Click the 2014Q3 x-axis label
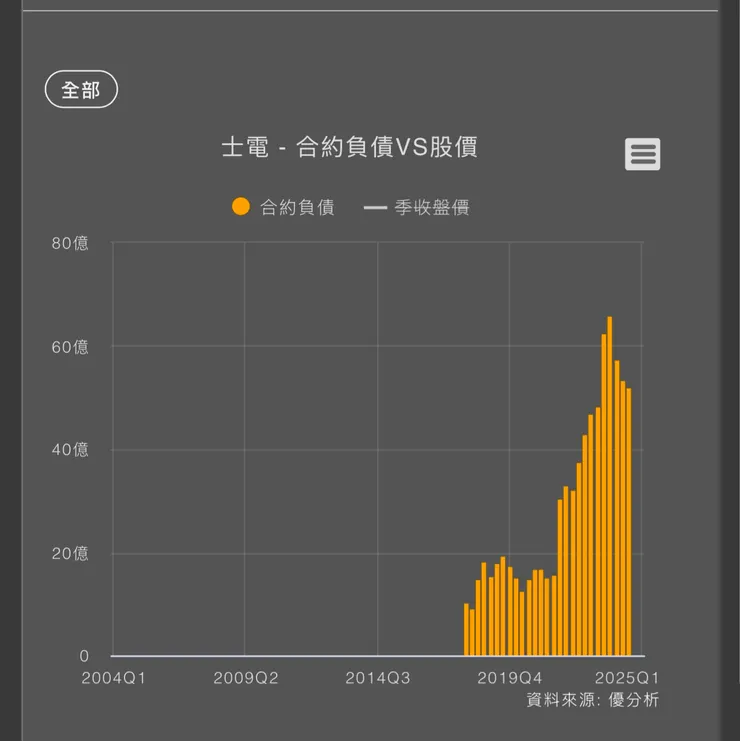 [380, 677]
